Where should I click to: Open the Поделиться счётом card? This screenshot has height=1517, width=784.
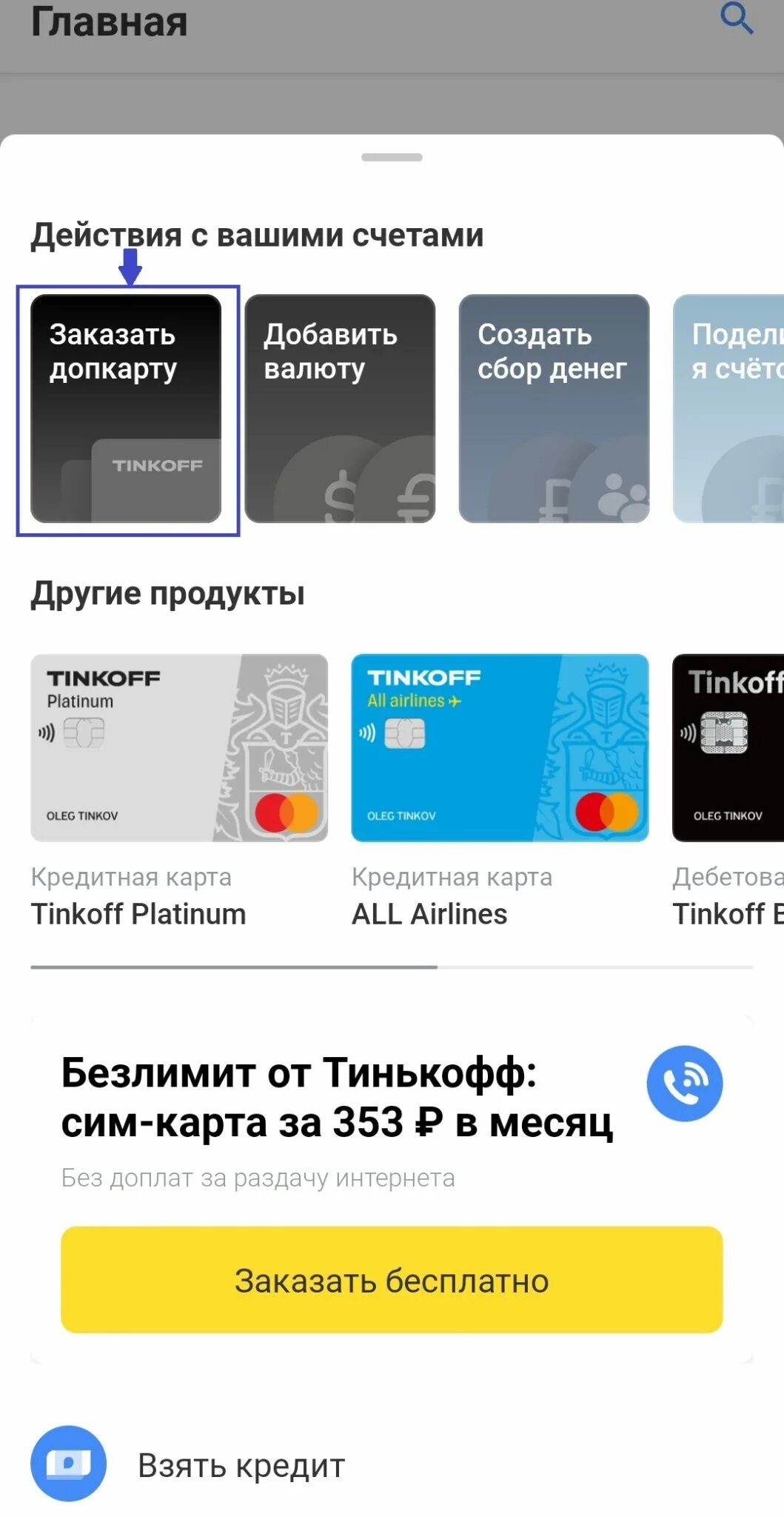(728, 409)
